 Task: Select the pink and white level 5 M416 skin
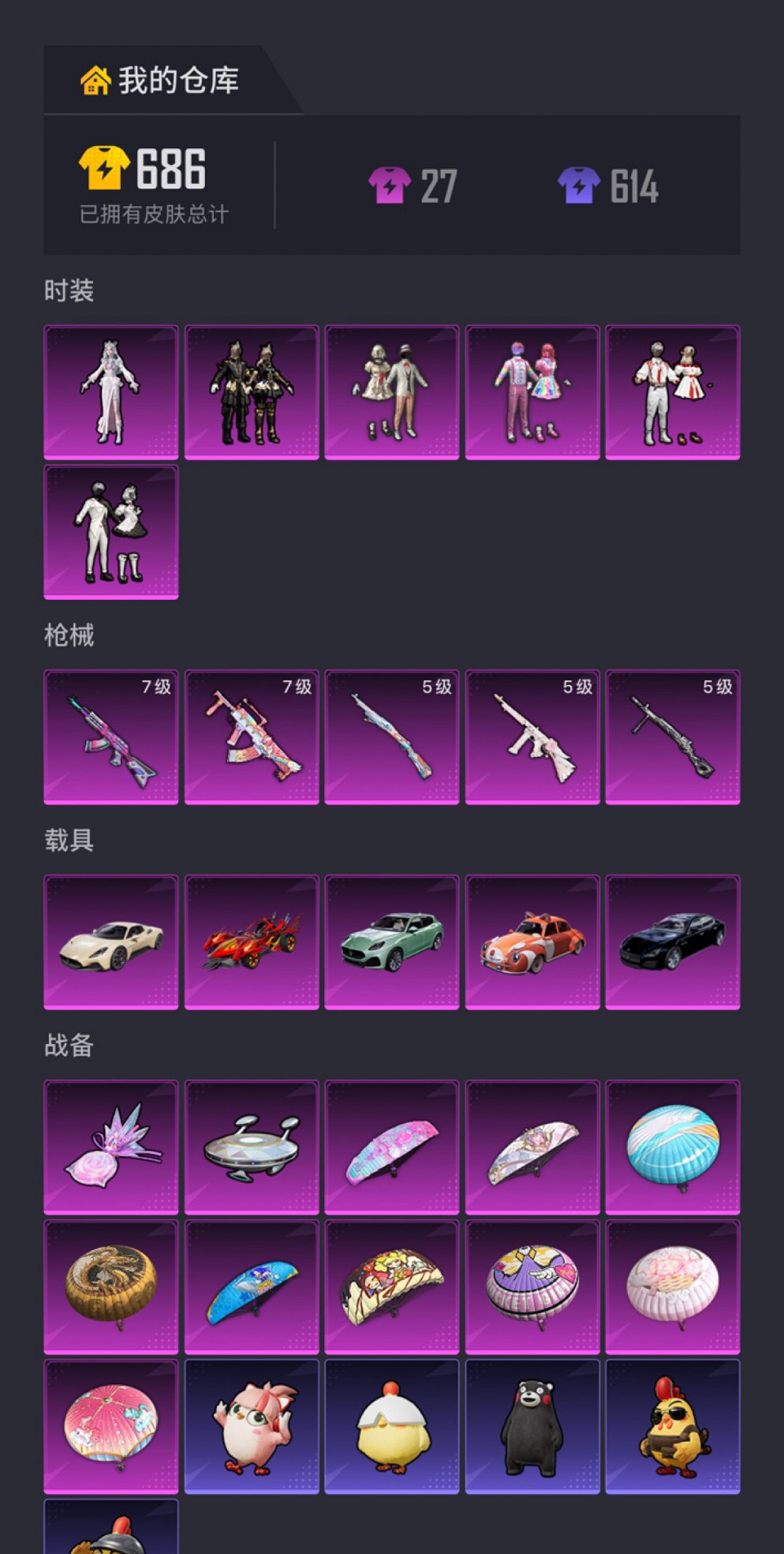(532, 737)
